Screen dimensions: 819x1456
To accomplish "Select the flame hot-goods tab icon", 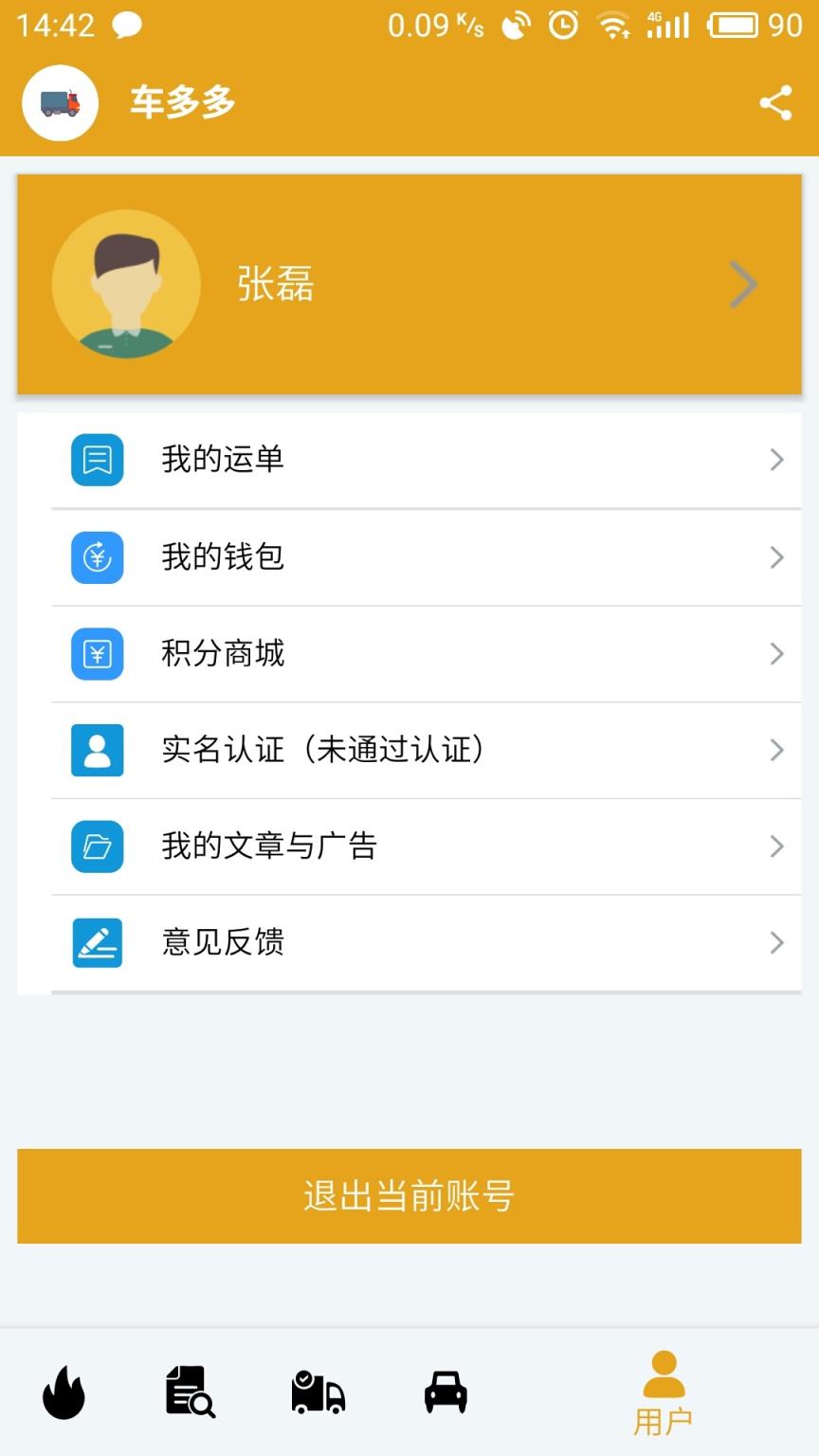I will click(x=64, y=1392).
